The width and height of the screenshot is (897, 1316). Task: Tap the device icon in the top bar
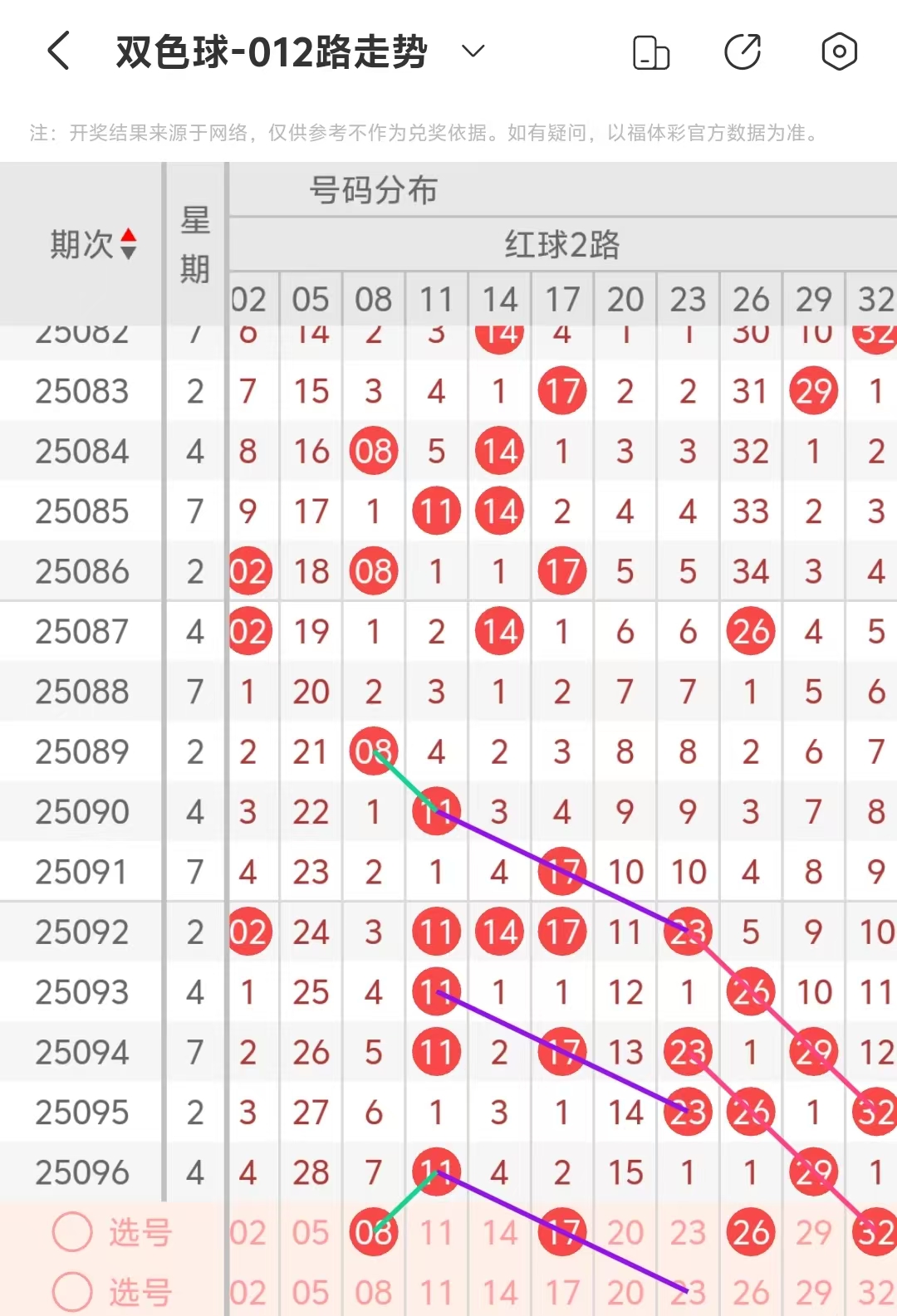(651, 52)
